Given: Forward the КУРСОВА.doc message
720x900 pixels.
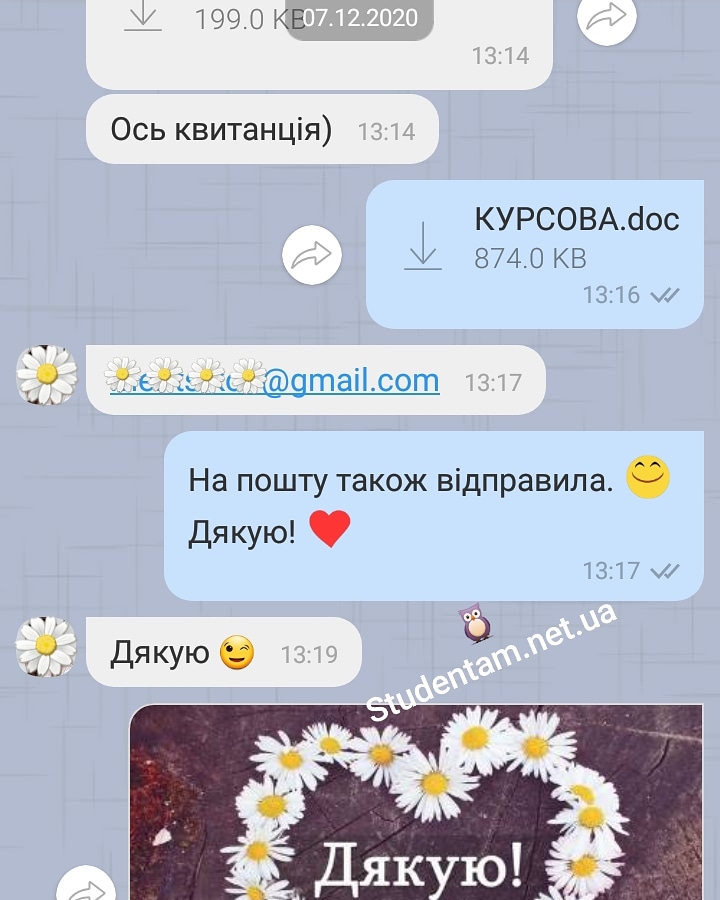Looking at the screenshot, I should point(312,256).
